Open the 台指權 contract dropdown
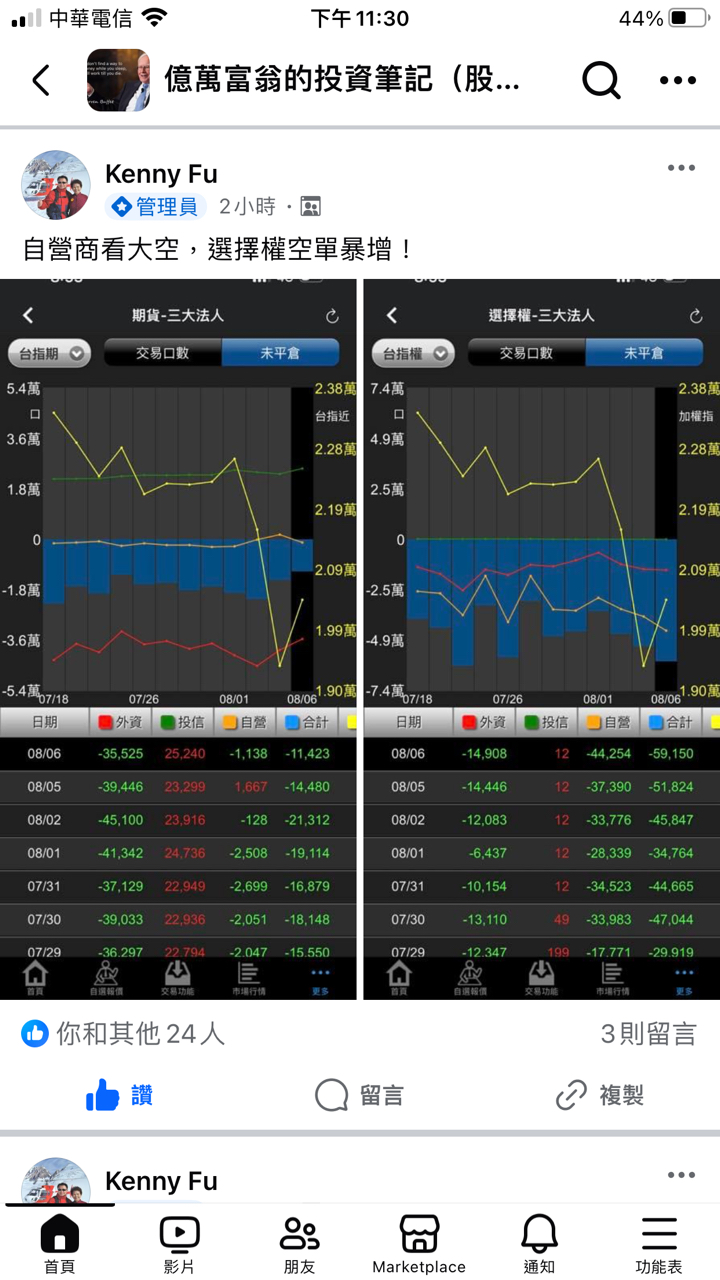Screen dimensions: 720x1280 [414, 352]
